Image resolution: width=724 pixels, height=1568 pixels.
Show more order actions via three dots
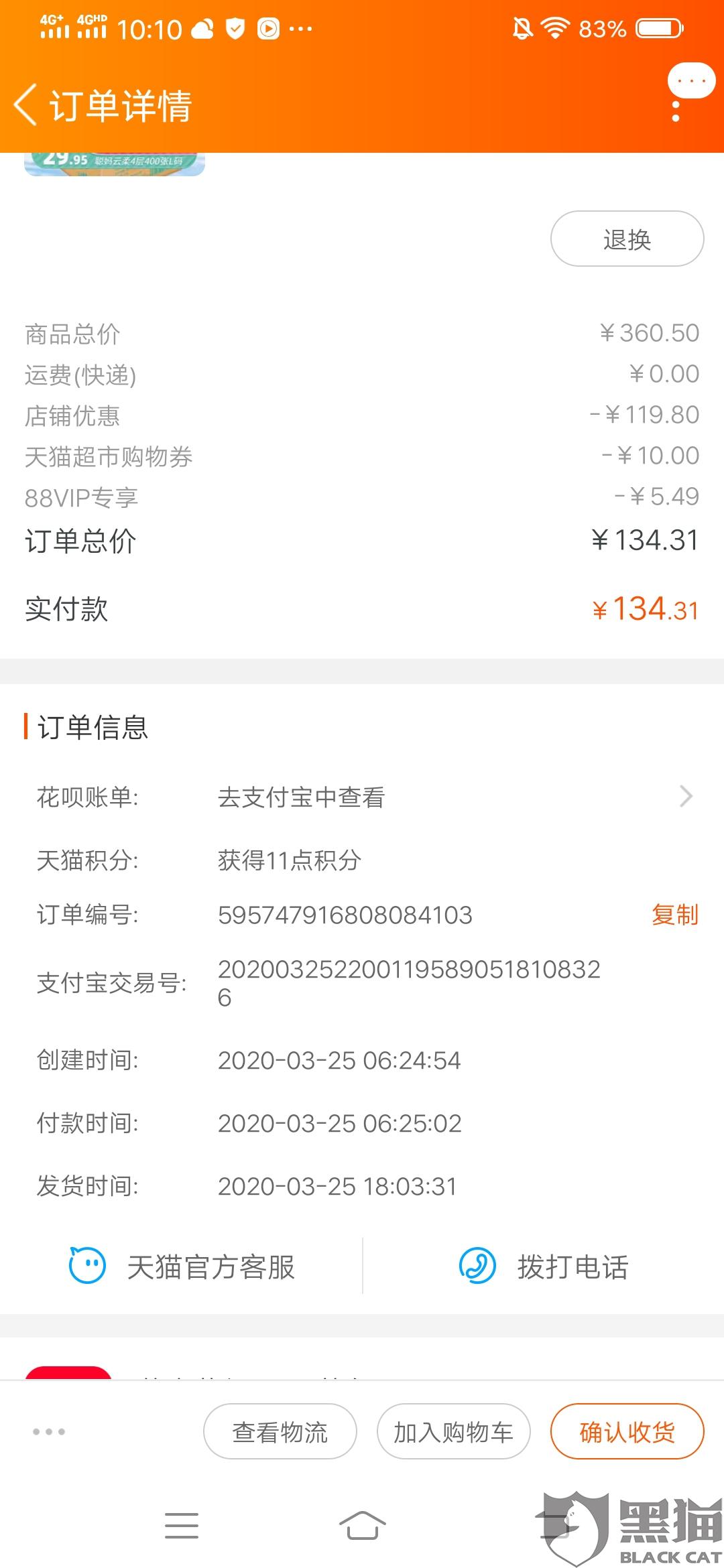[49, 1432]
